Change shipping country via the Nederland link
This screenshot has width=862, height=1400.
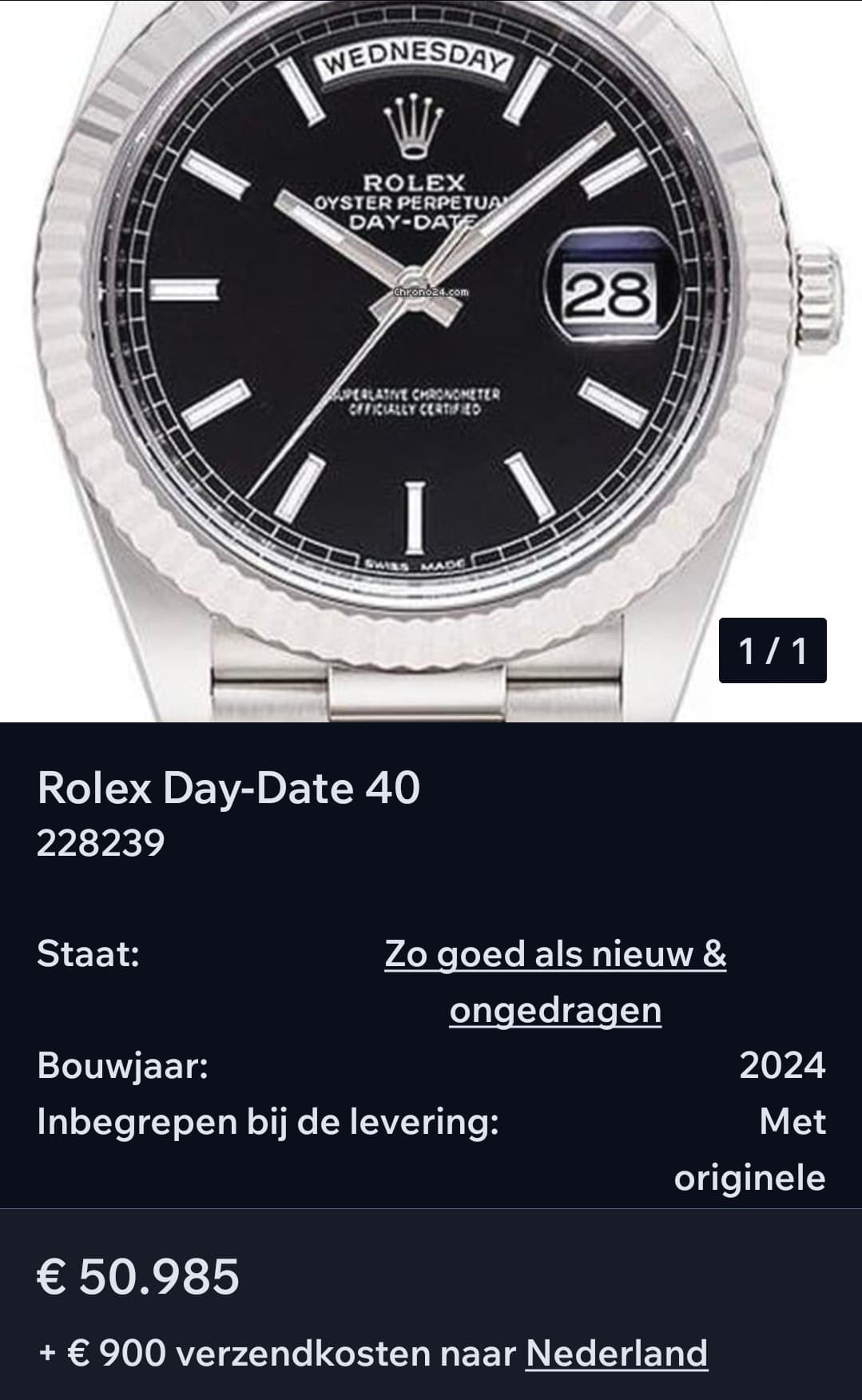616,1354
